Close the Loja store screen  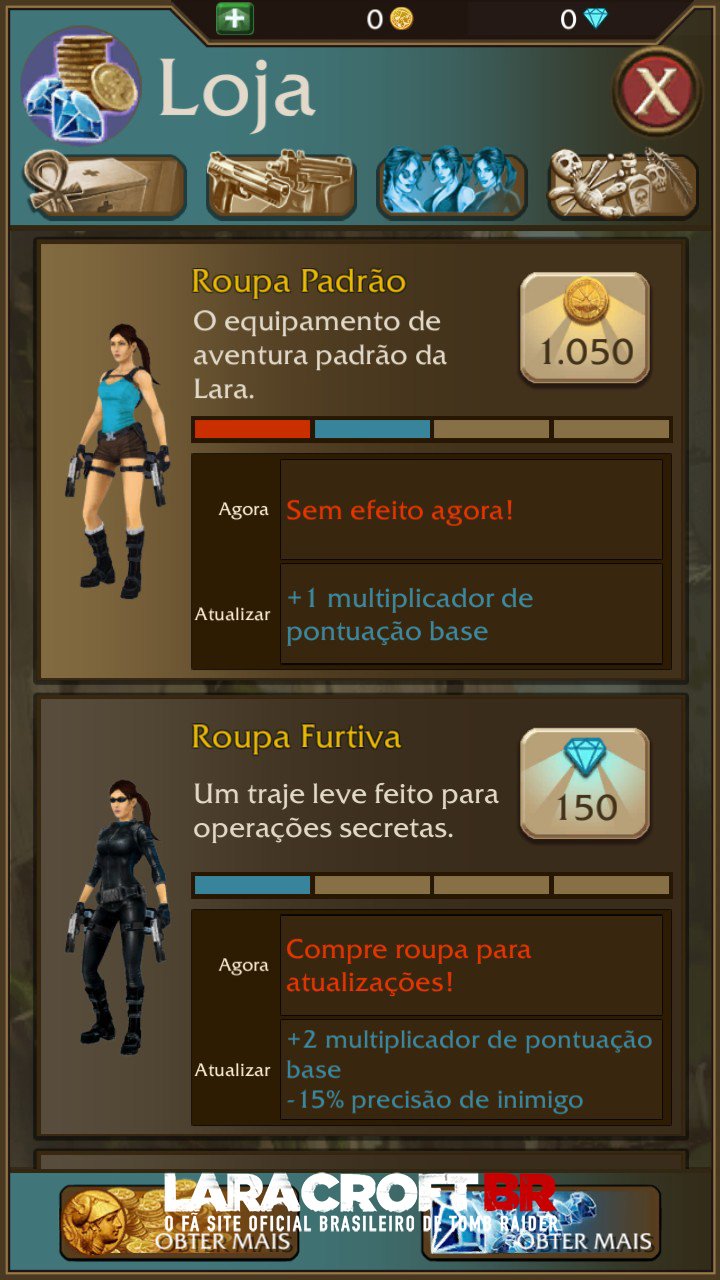tap(656, 92)
